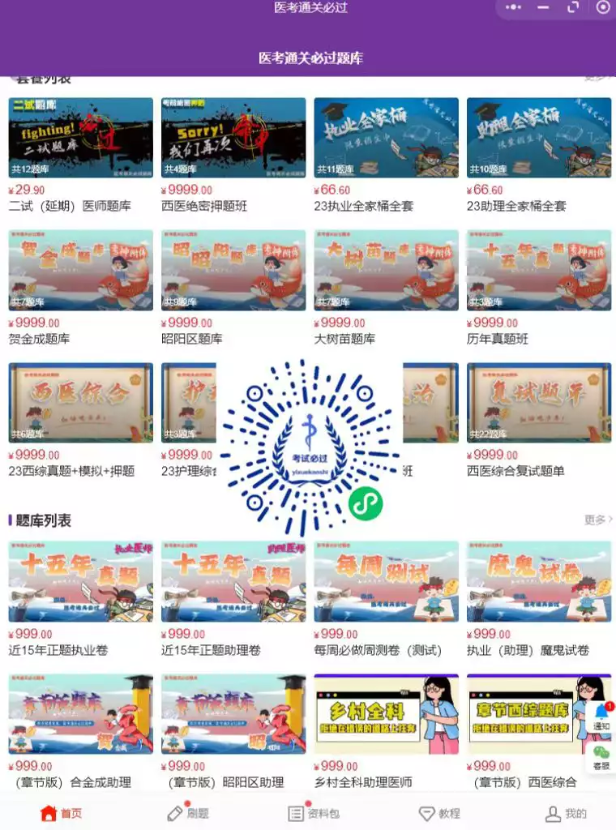Contact 客服 via floating button
Screen dimensions: 616x830
[602, 757]
